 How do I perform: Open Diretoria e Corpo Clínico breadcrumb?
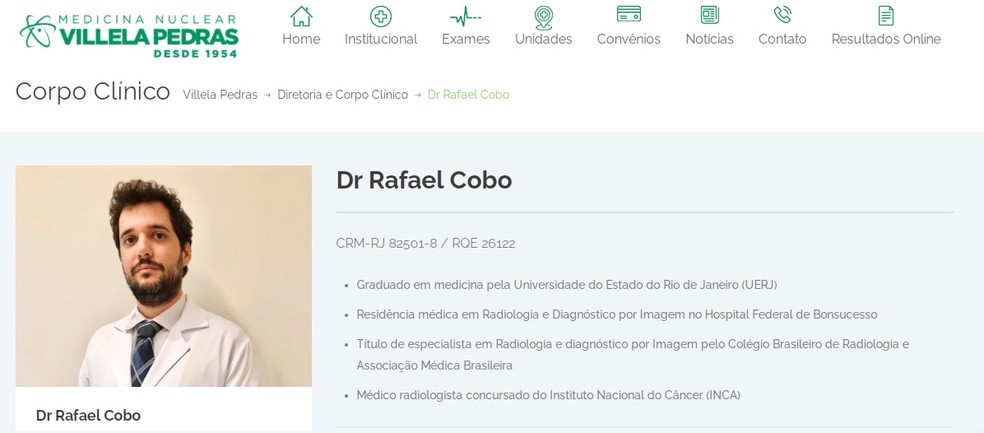click(x=342, y=95)
